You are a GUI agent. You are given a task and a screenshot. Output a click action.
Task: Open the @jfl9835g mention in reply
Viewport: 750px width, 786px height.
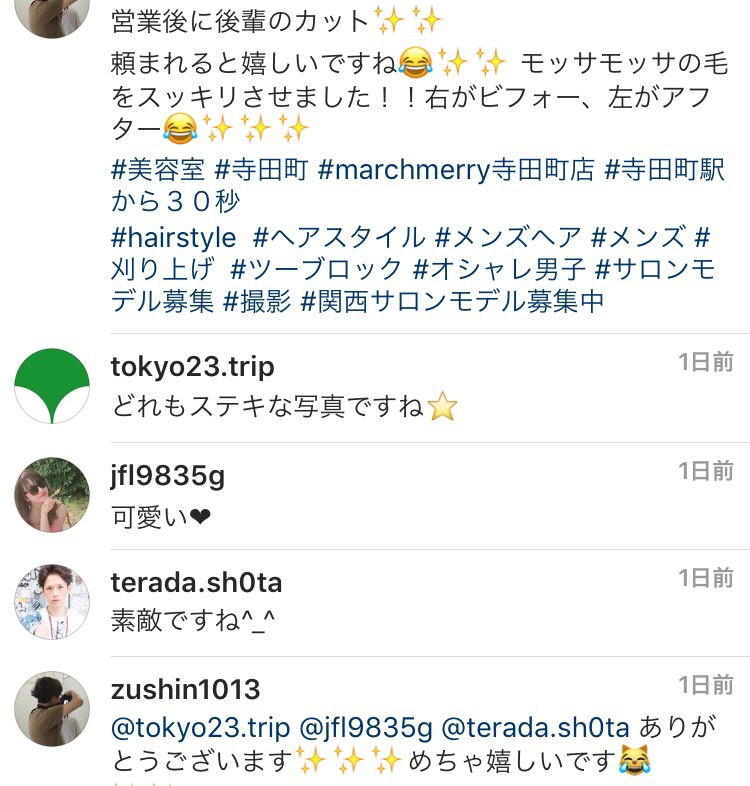pos(365,727)
